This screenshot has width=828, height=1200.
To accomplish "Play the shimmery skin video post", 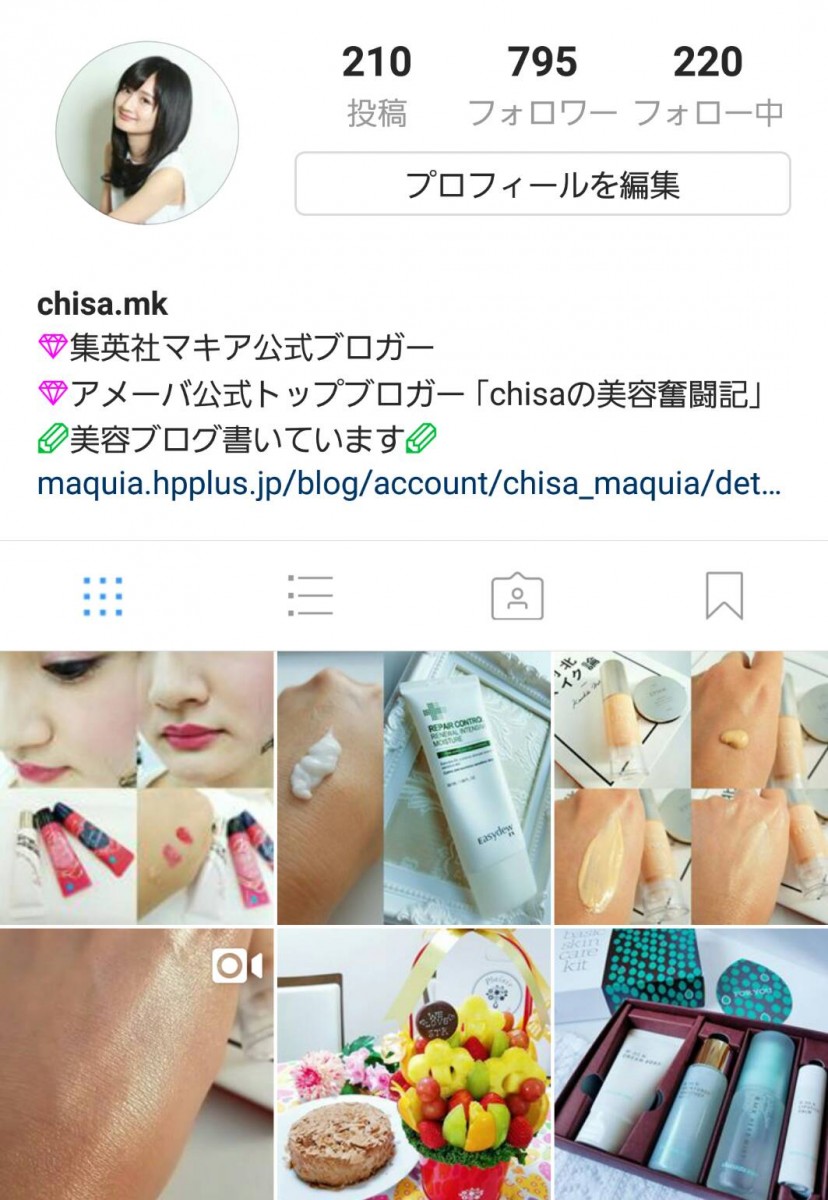I will coord(137,1064).
